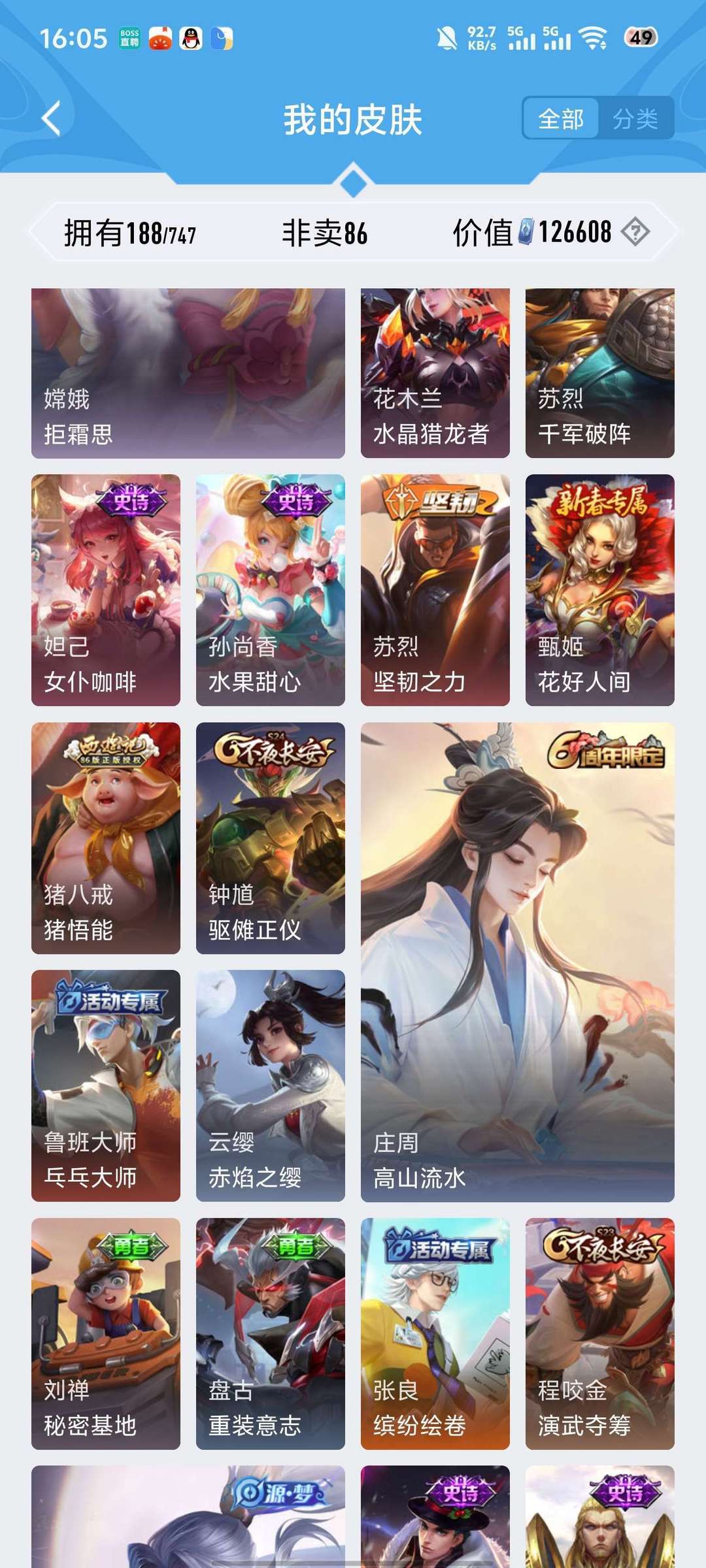The width and height of the screenshot is (706, 1568).
Task: Go back from 我的皮肤 page
Action: 51,118
